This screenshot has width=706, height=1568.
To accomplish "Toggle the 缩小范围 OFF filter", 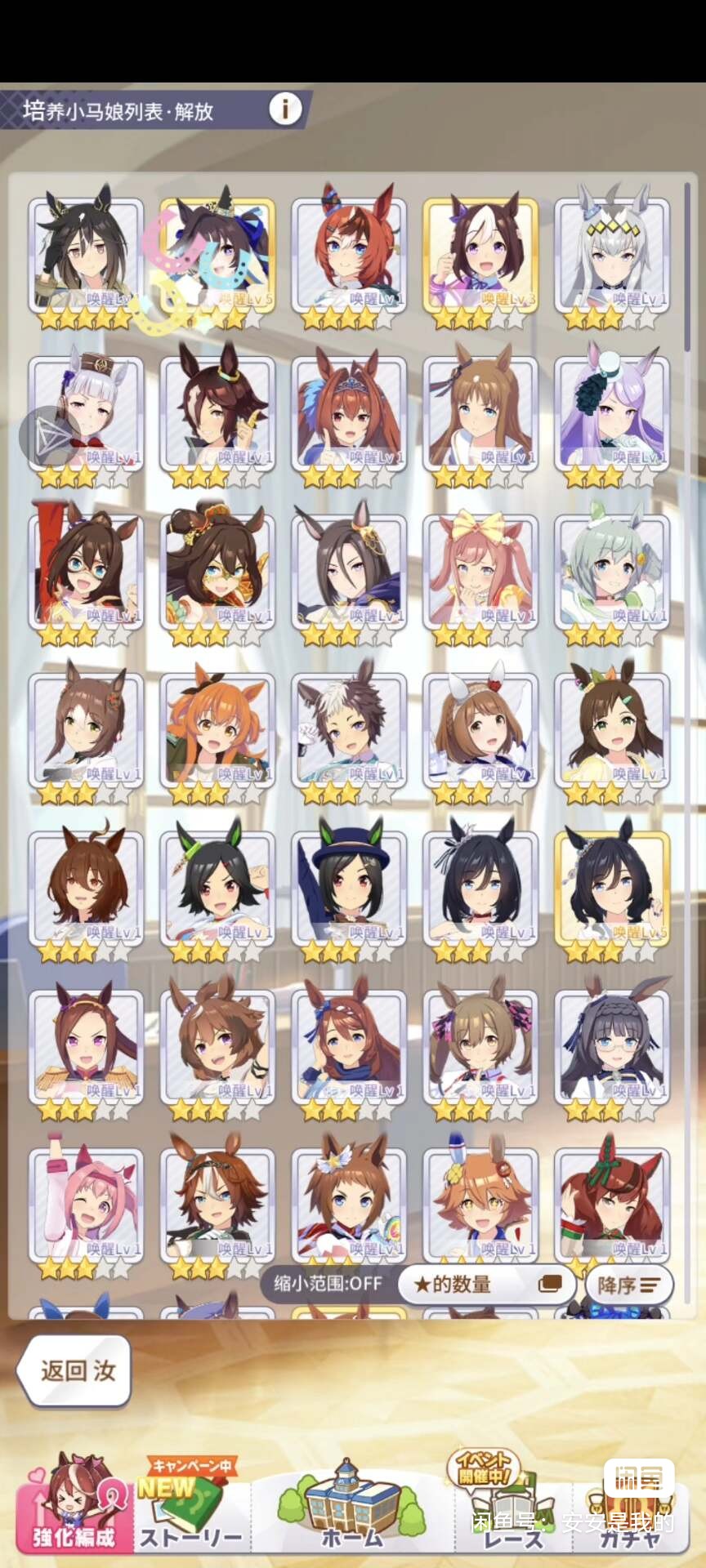I will click(328, 1284).
